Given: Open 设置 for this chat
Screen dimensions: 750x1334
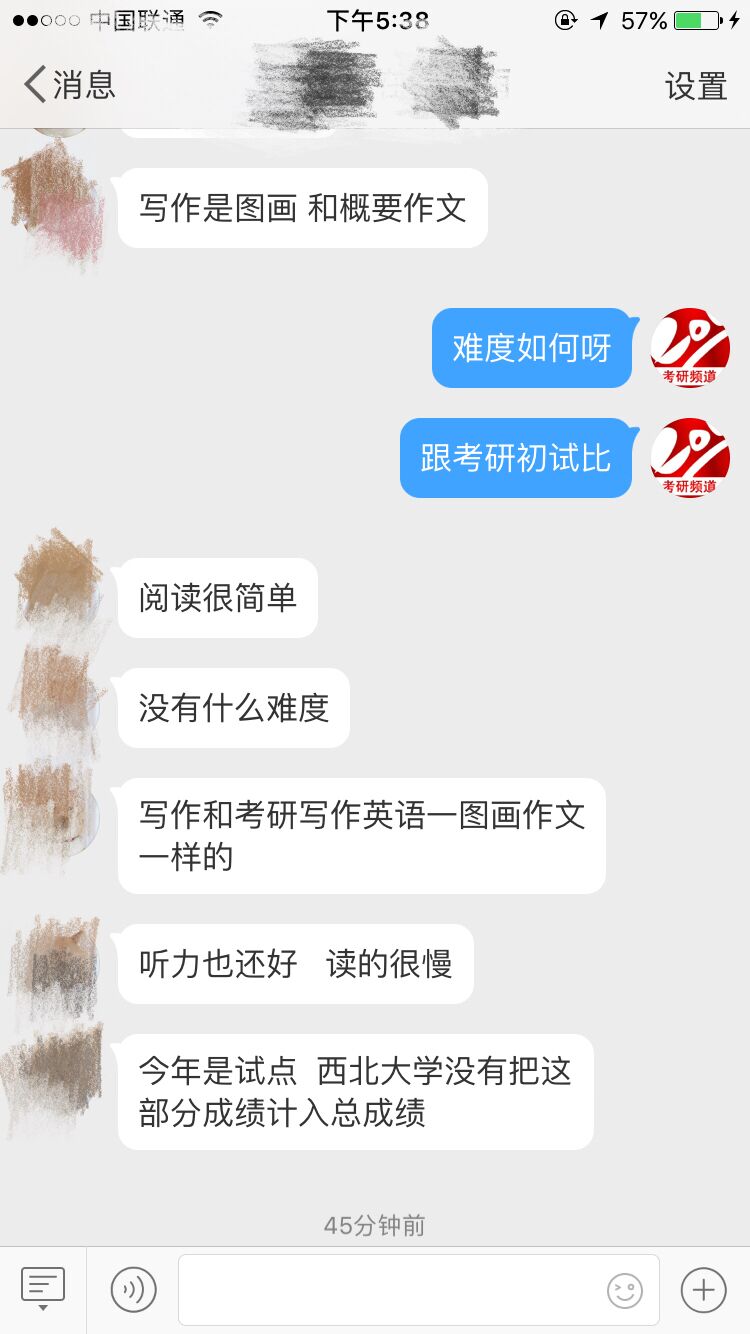Looking at the screenshot, I should 696,86.
